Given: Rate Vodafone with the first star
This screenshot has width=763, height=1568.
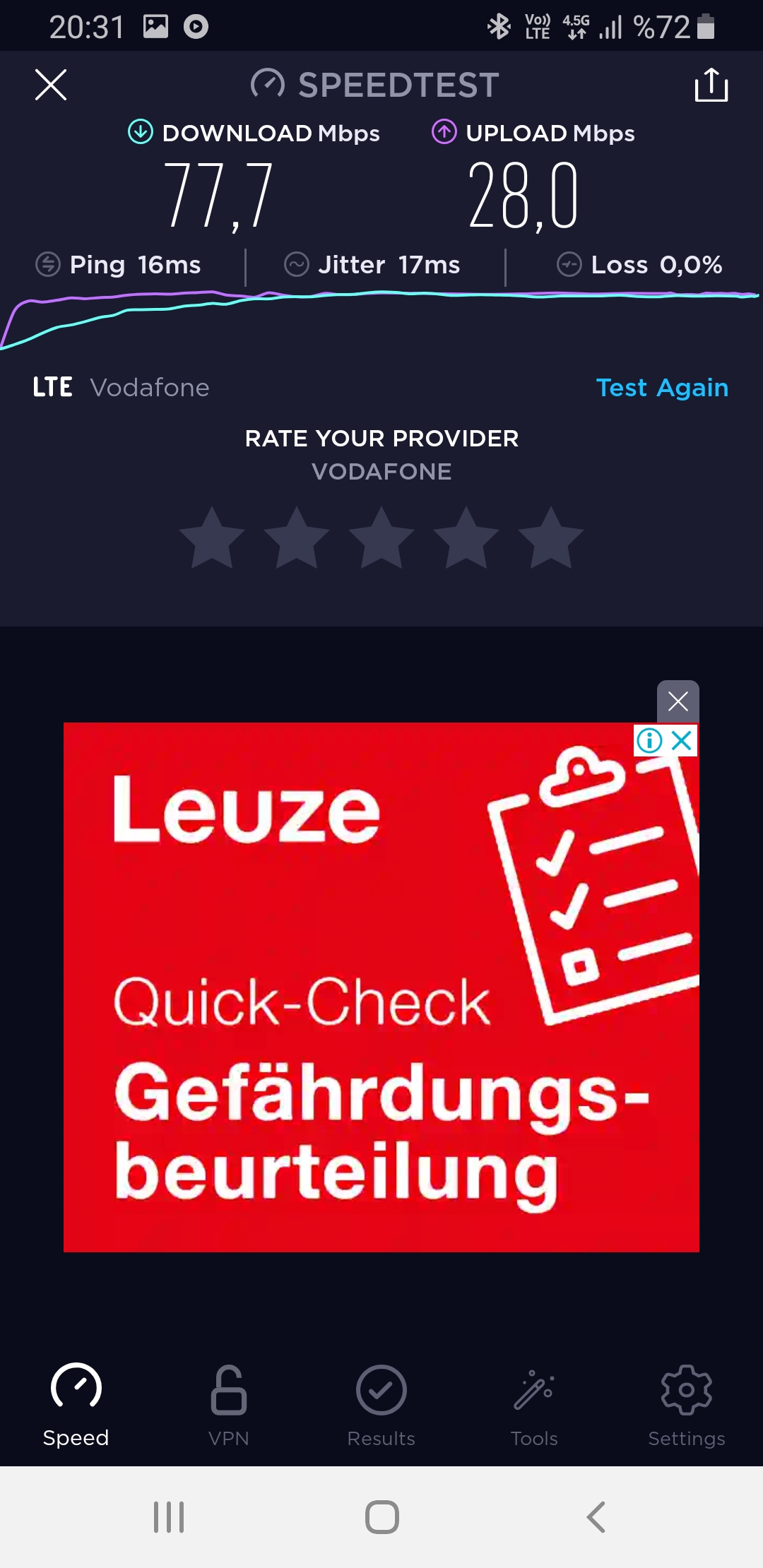Looking at the screenshot, I should [212, 537].
